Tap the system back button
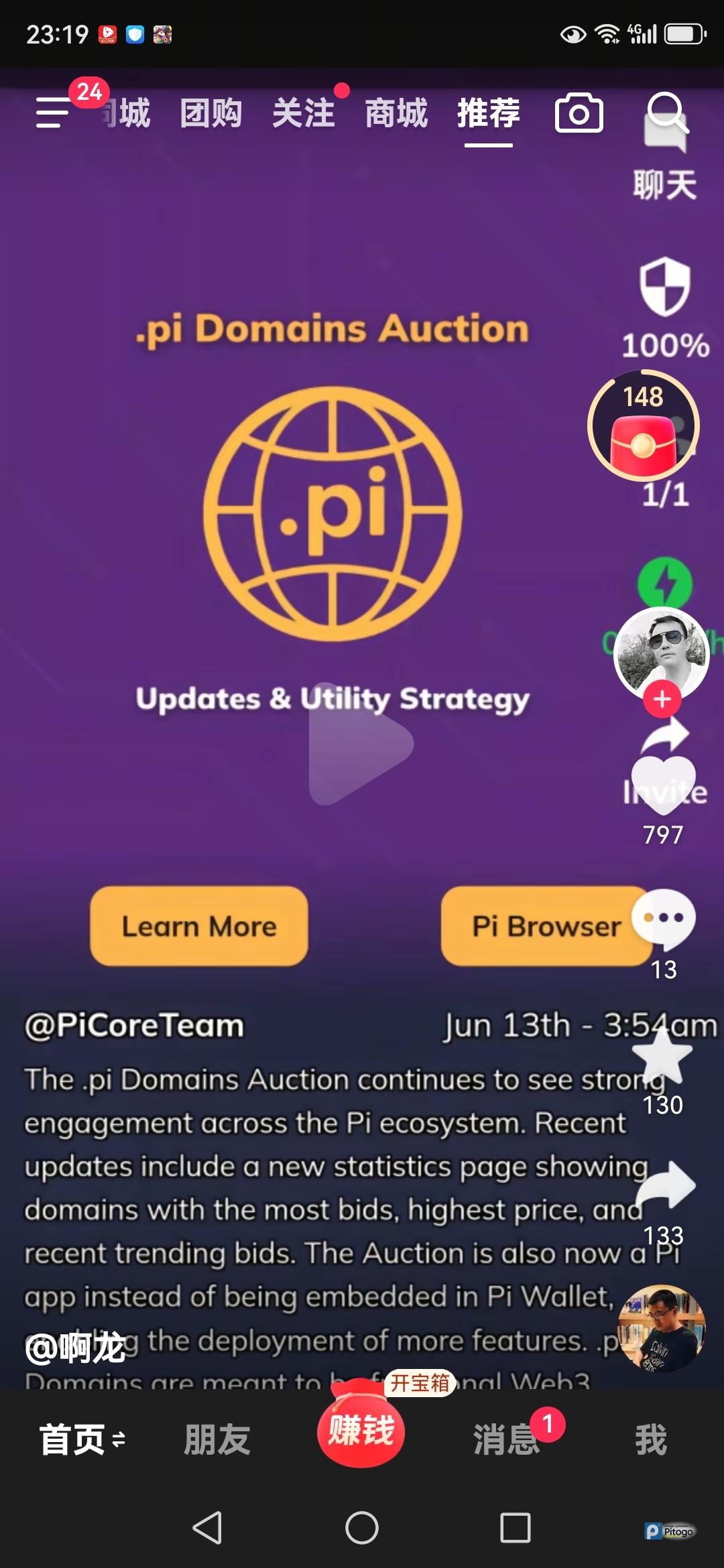 [x=207, y=1528]
